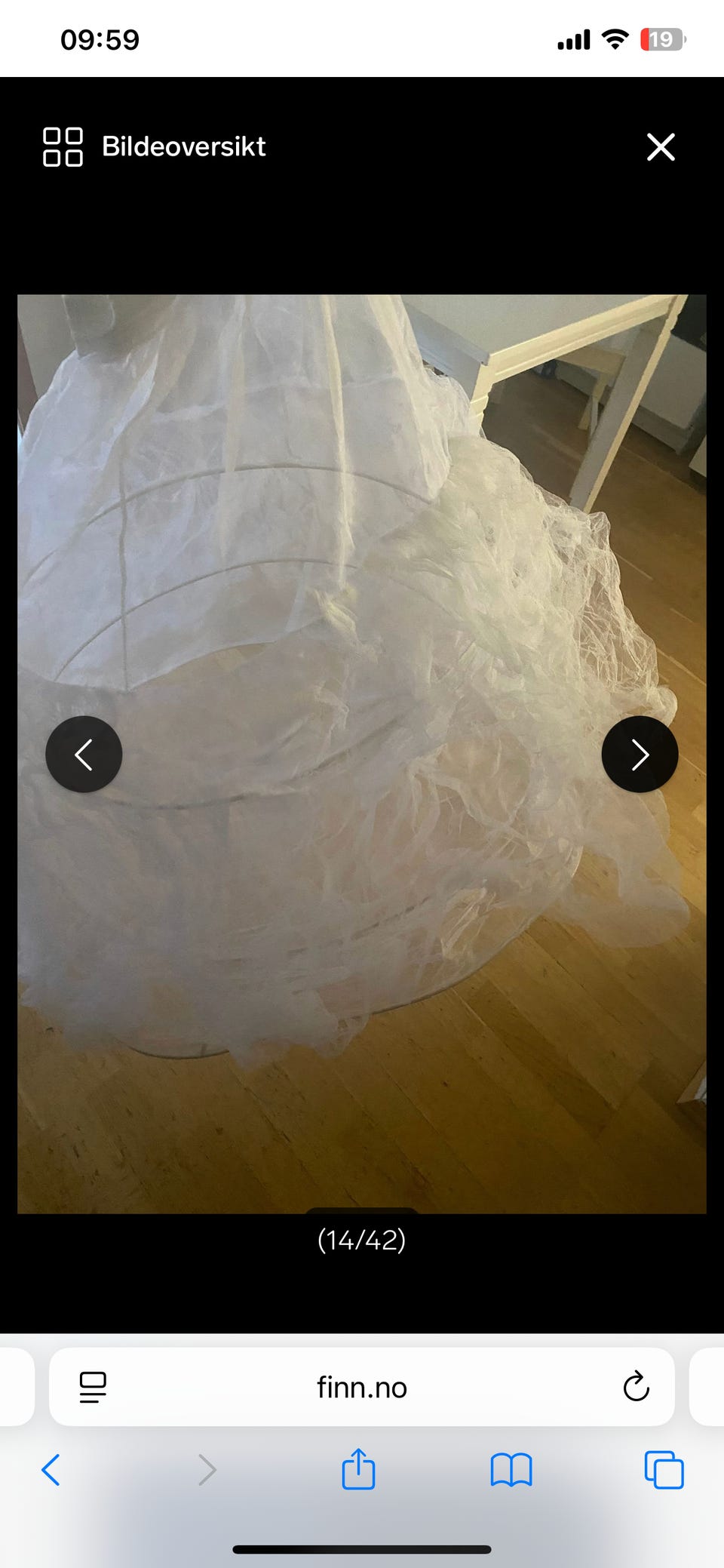This screenshot has height=1568, width=724.
Task: Tap the finn.no address bar
Action: [x=362, y=1388]
